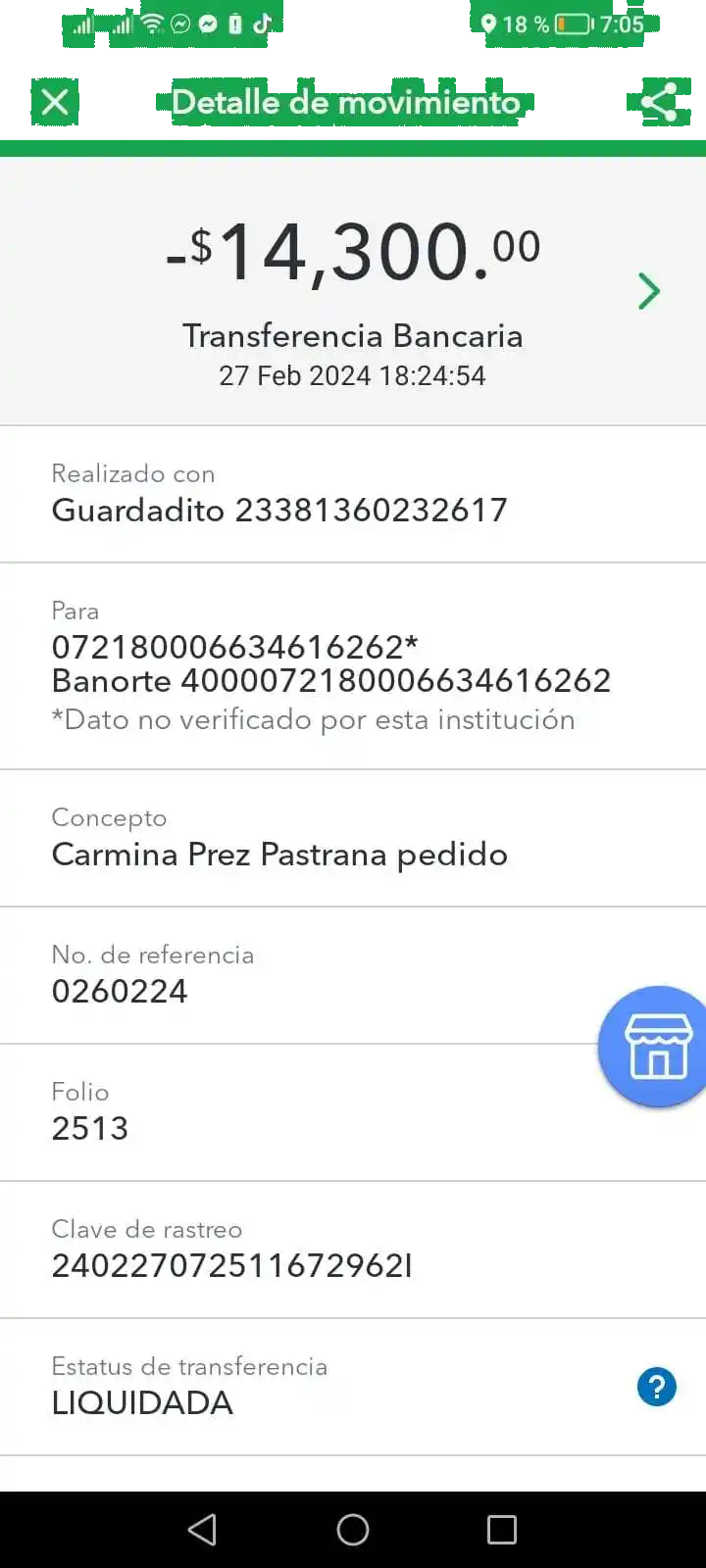Expand the transfer amount details chevron

point(648,291)
